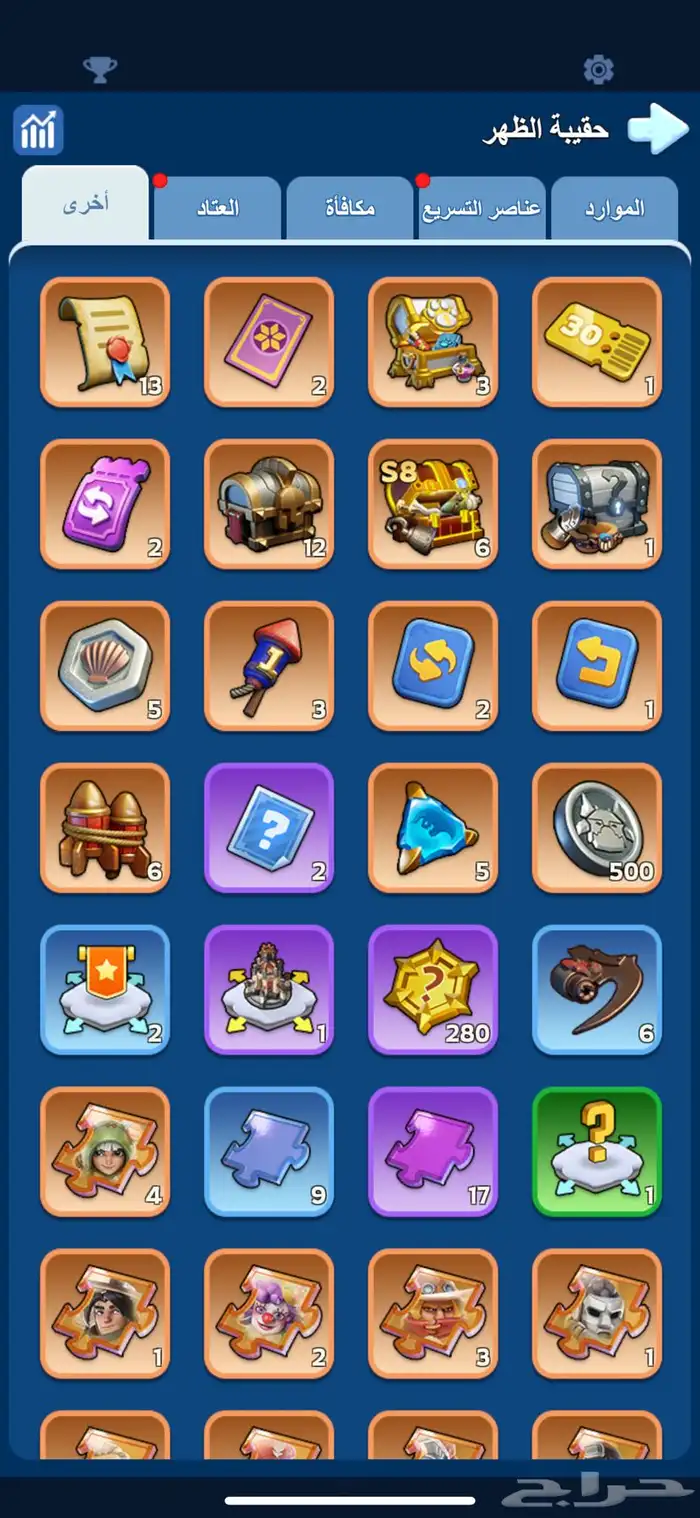The height and width of the screenshot is (1518, 700).
Task: Switch to the مكافأة tab
Action: point(350,209)
